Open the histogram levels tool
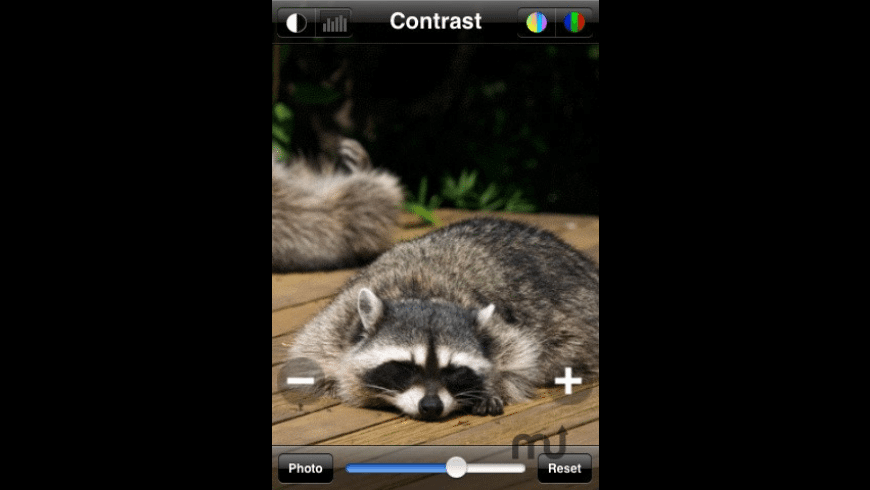 pos(334,23)
